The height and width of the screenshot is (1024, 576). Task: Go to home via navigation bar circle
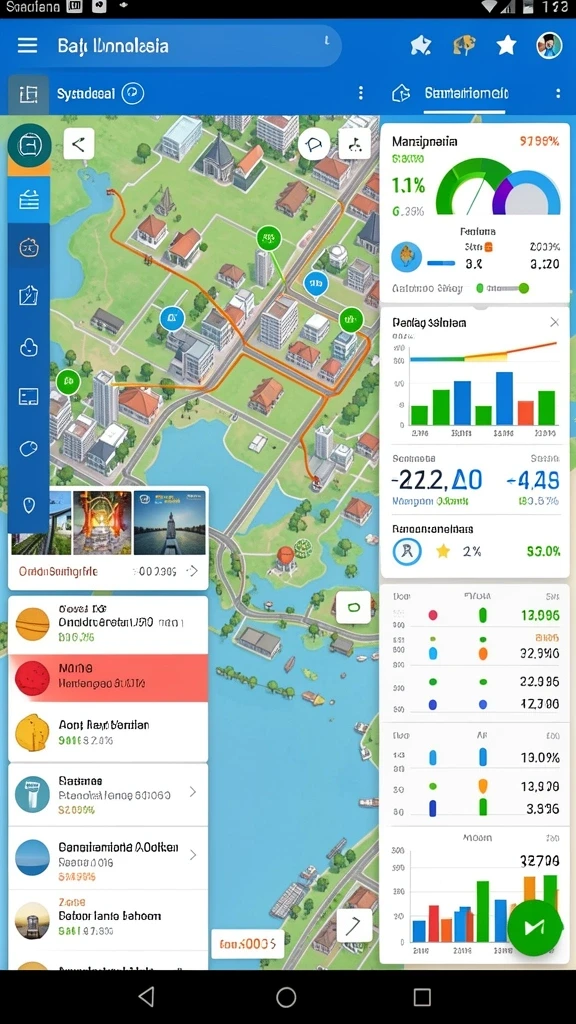click(x=286, y=997)
